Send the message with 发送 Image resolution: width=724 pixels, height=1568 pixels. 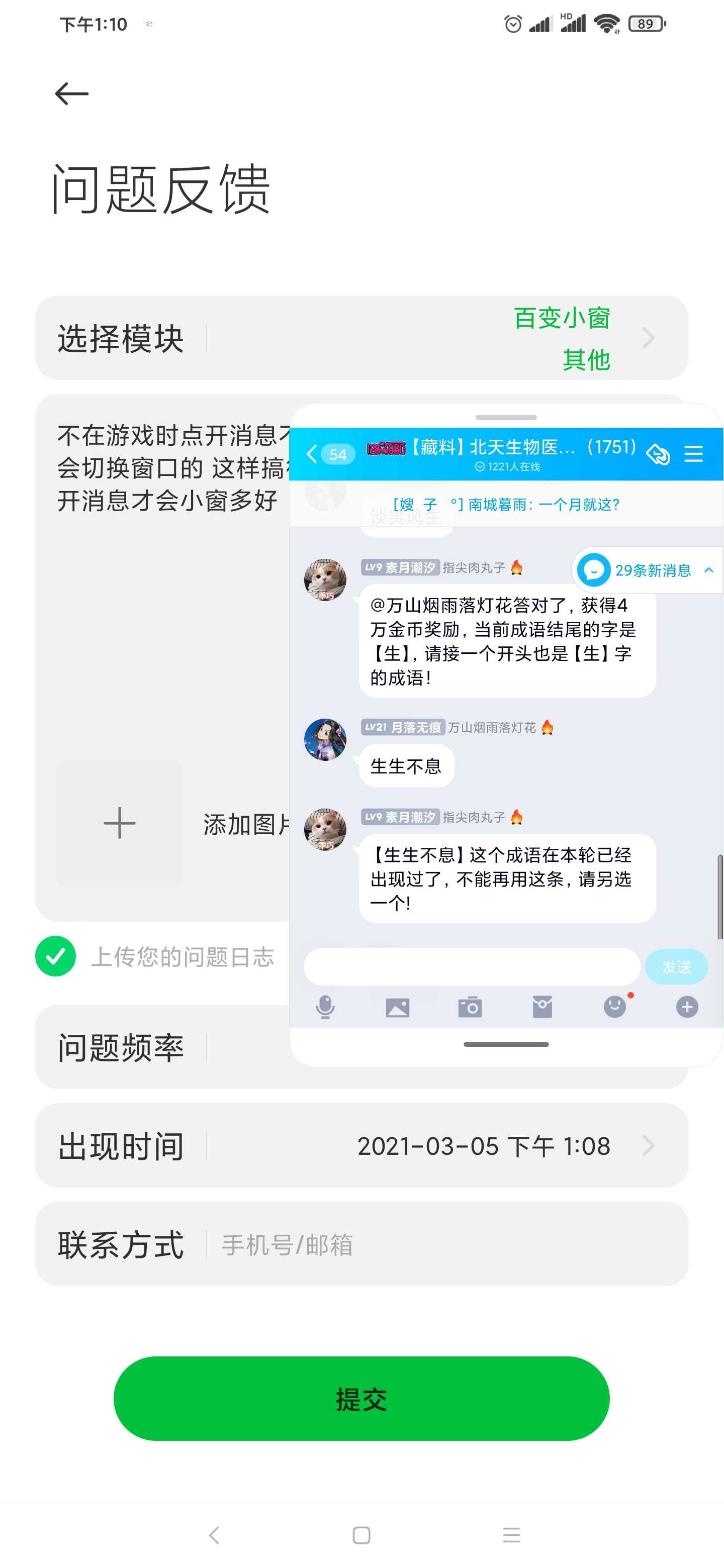[x=677, y=966]
